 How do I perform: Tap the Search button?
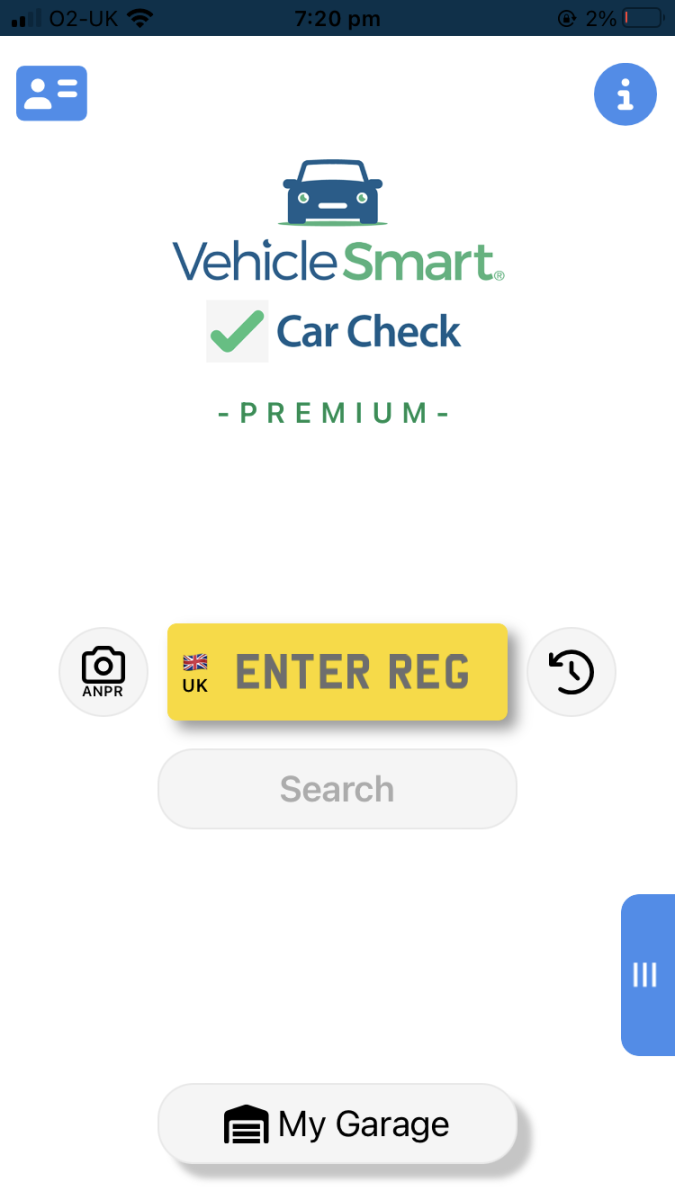pos(337,789)
